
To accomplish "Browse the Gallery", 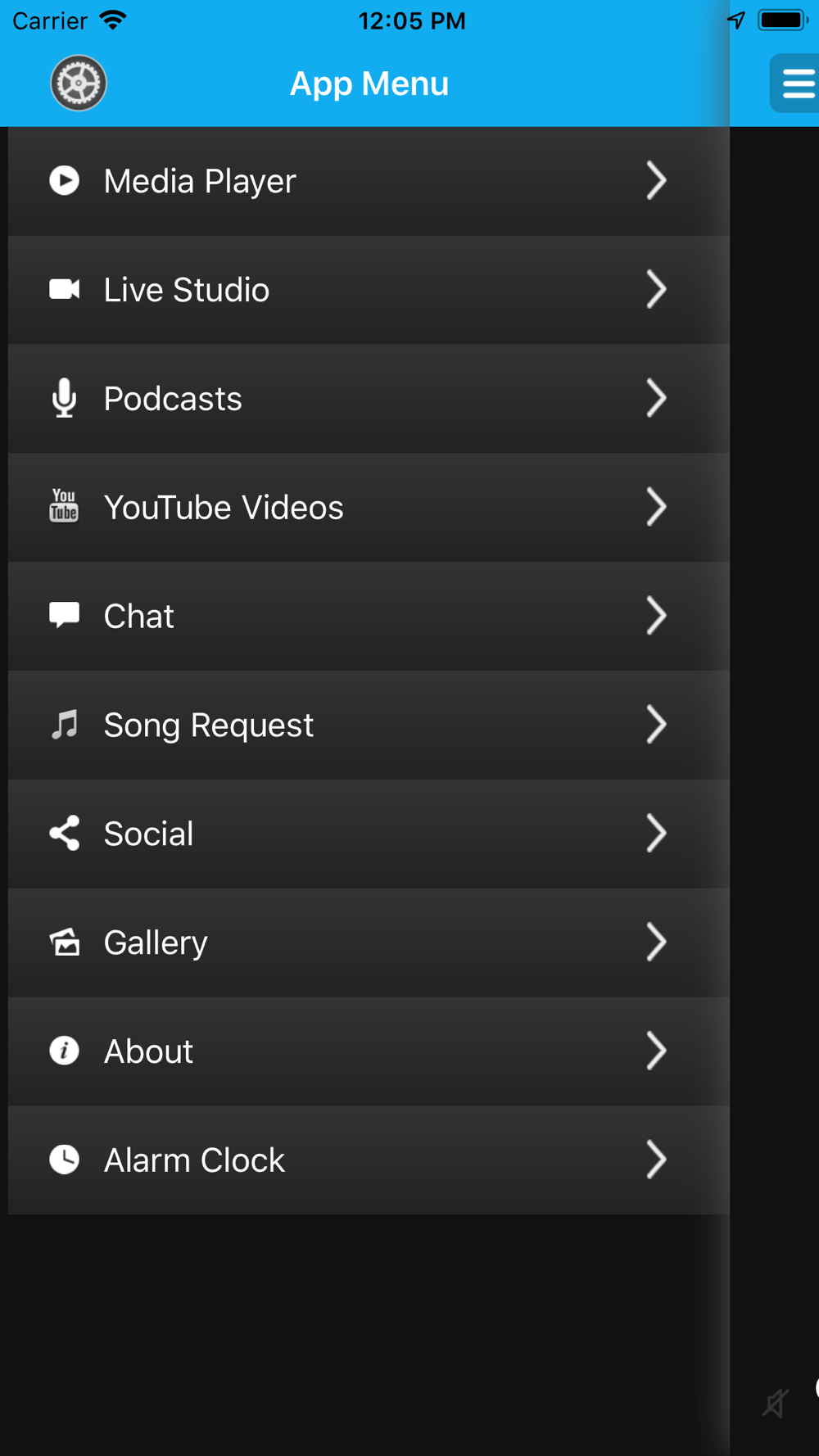I will (369, 943).
